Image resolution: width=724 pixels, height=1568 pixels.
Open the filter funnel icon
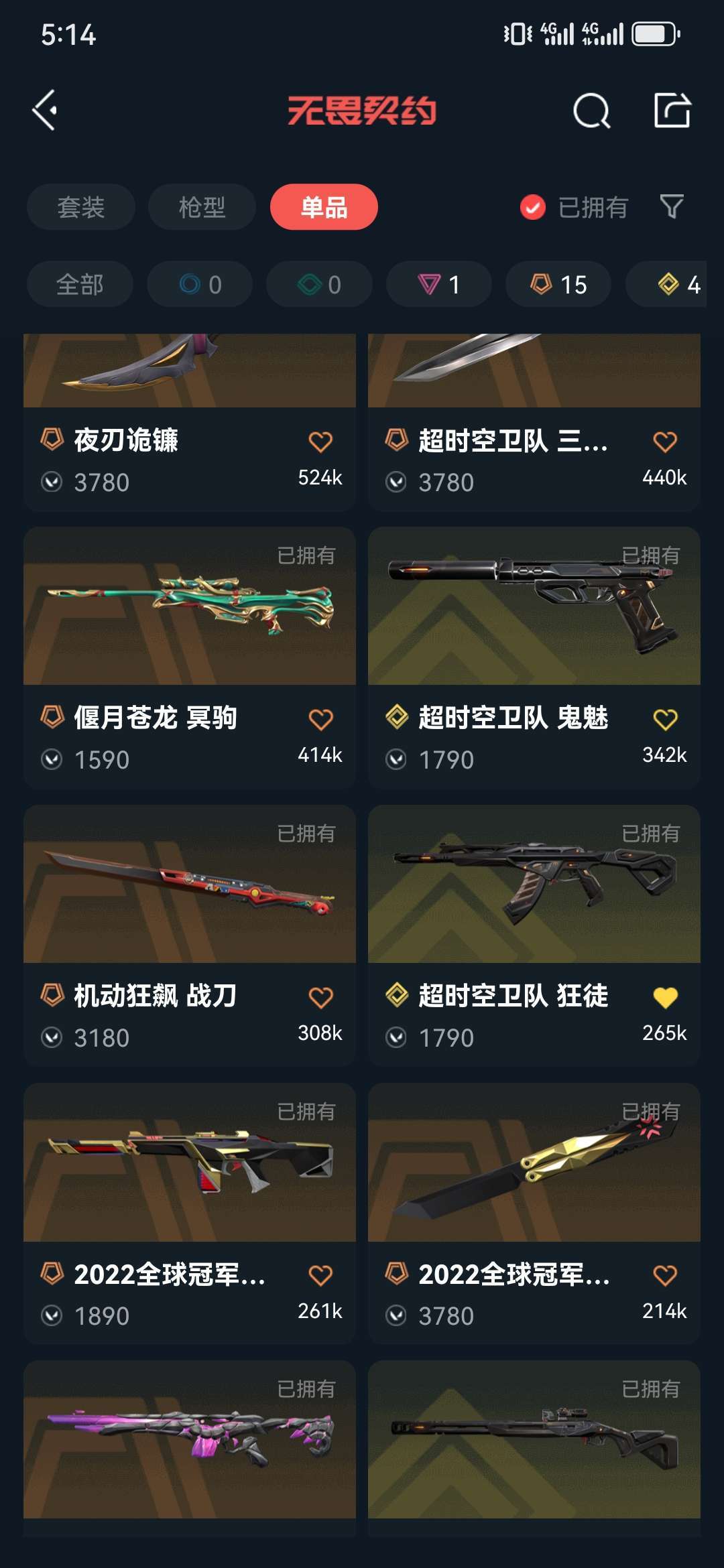[x=674, y=208]
